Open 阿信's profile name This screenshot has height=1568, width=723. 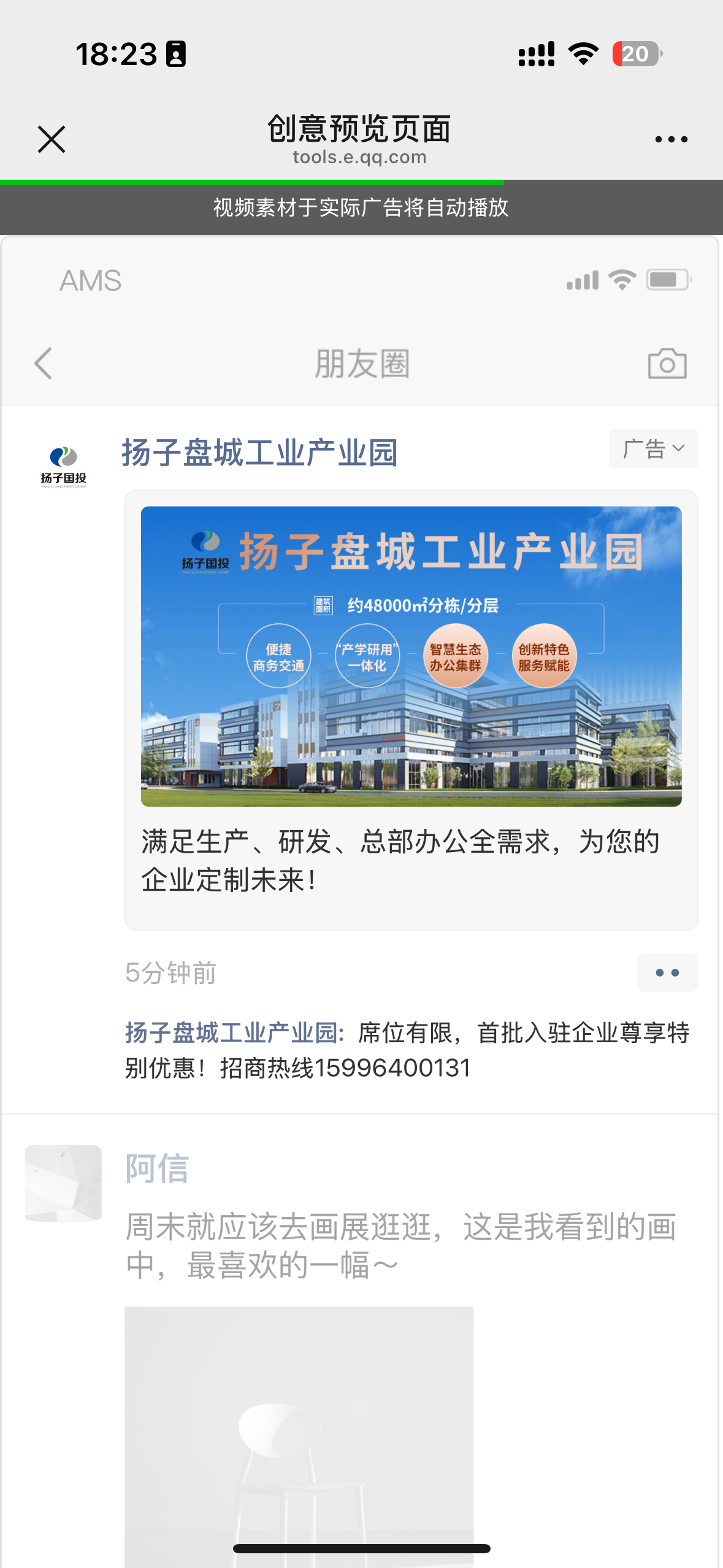[x=157, y=1168]
